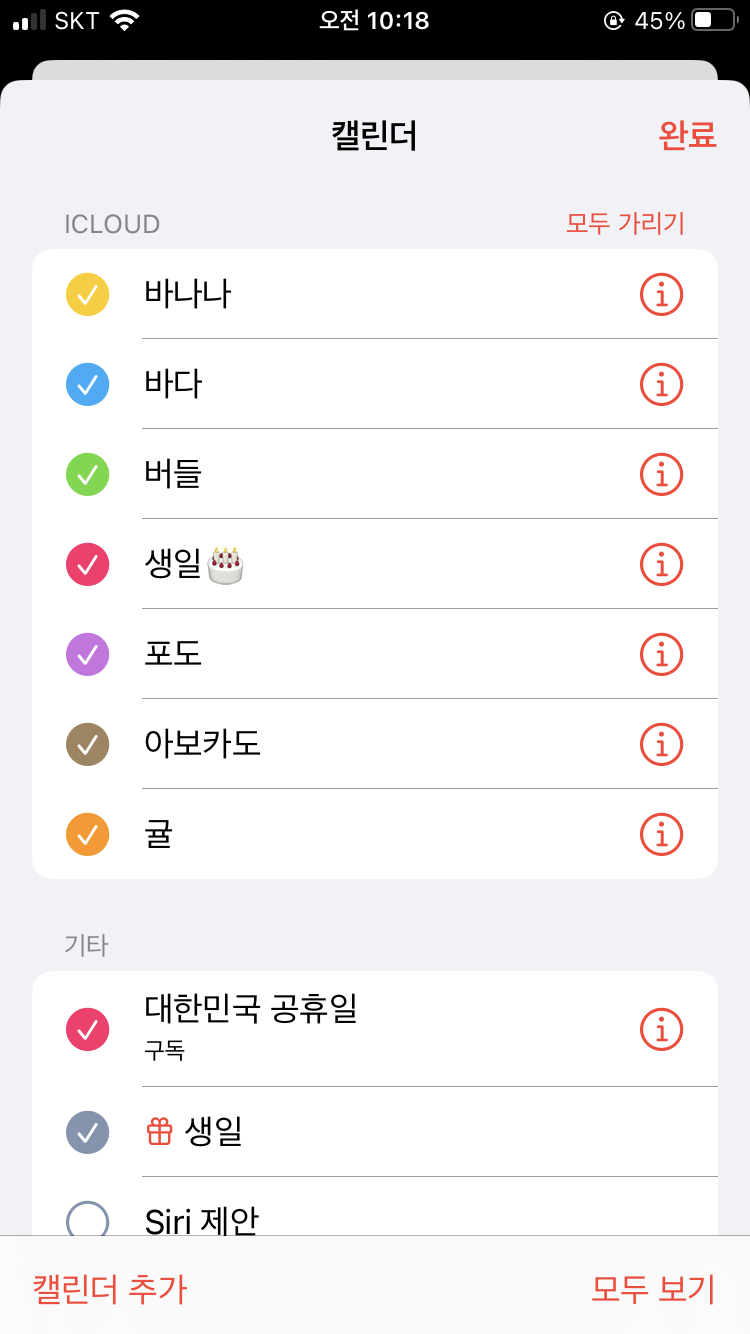Tap 모두 가리기 for iCloud calendars
The height and width of the screenshot is (1334, 750).
point(625,223)
